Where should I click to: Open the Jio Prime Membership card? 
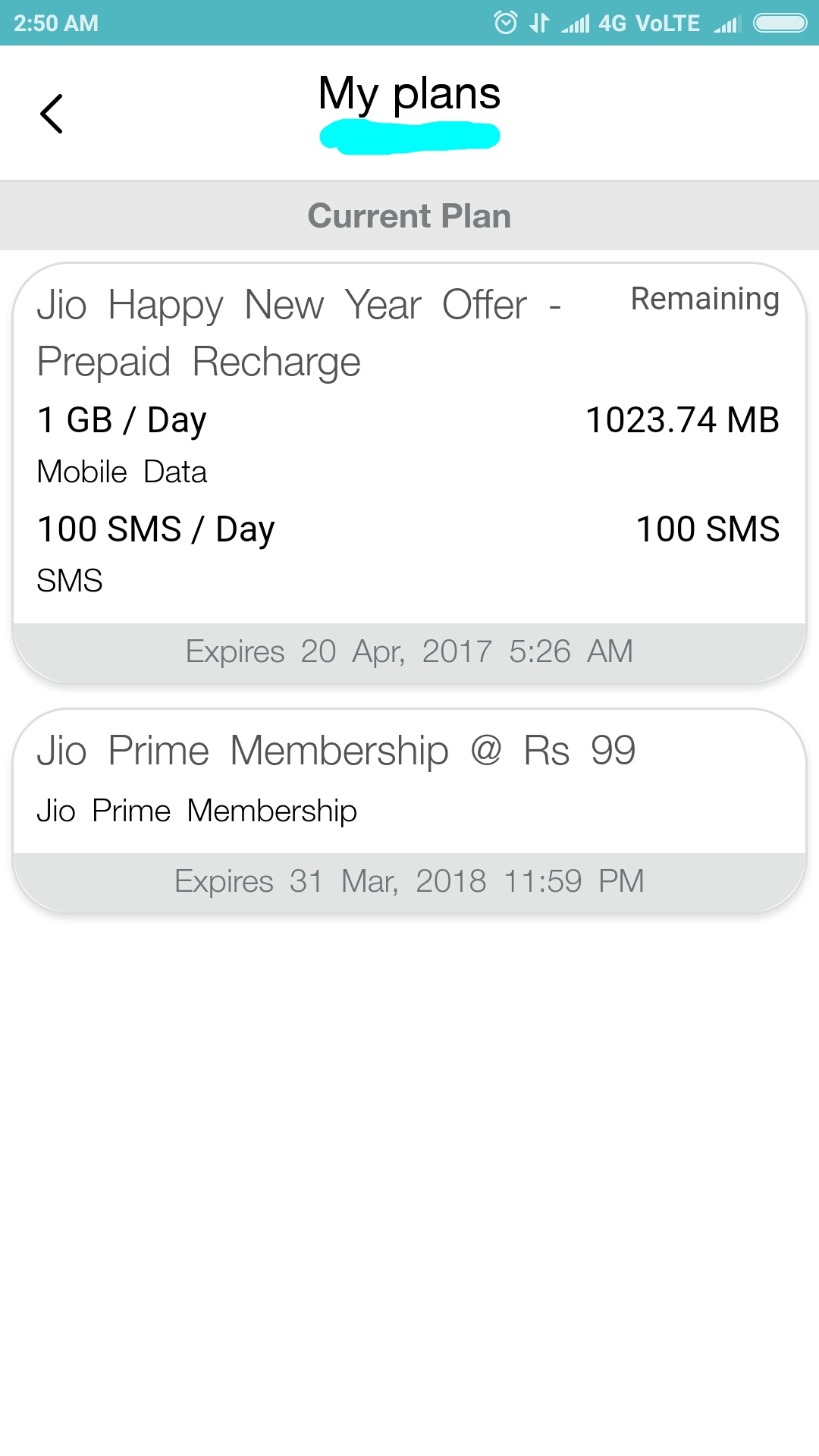pyautogui.click(x=409, y=811)
